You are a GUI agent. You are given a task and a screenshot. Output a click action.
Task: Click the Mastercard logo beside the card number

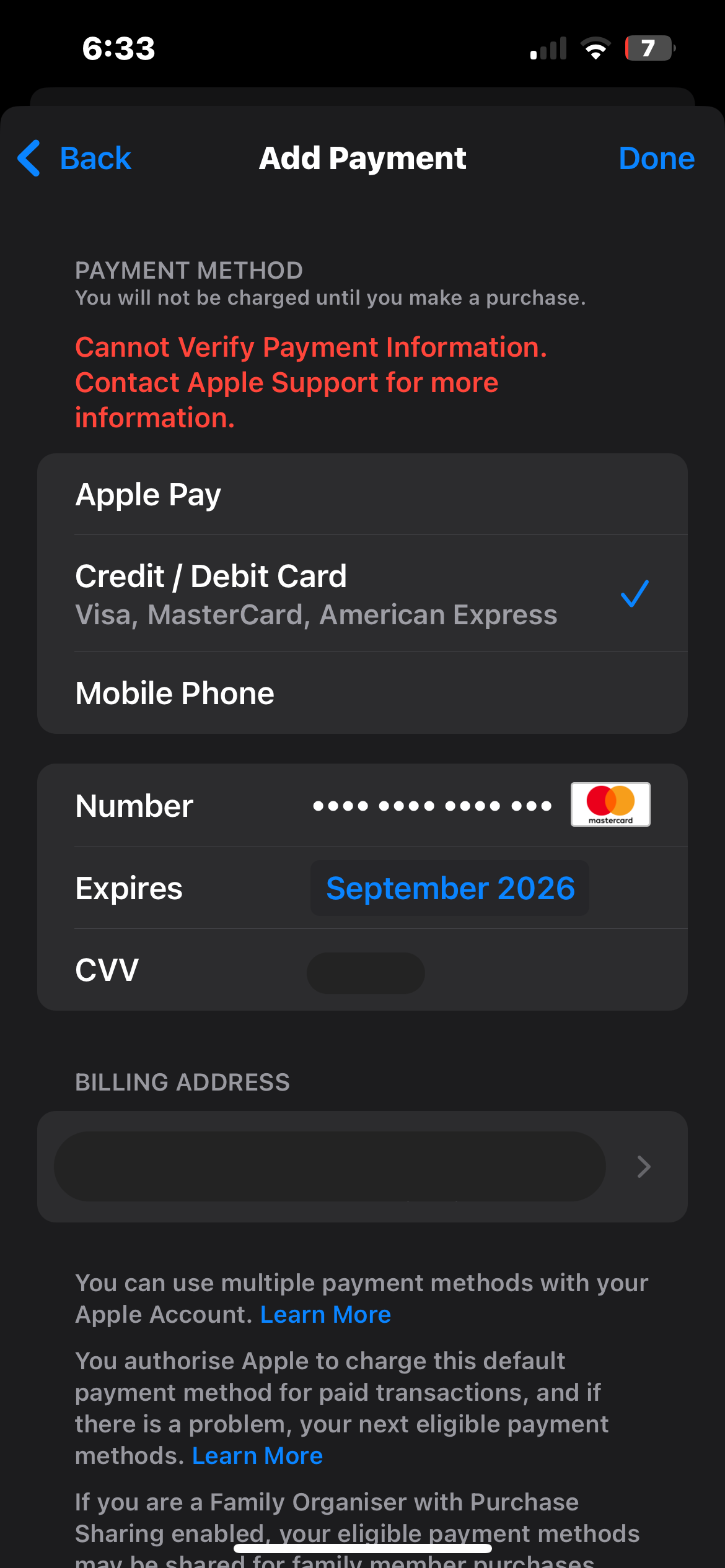coord(609,805)
